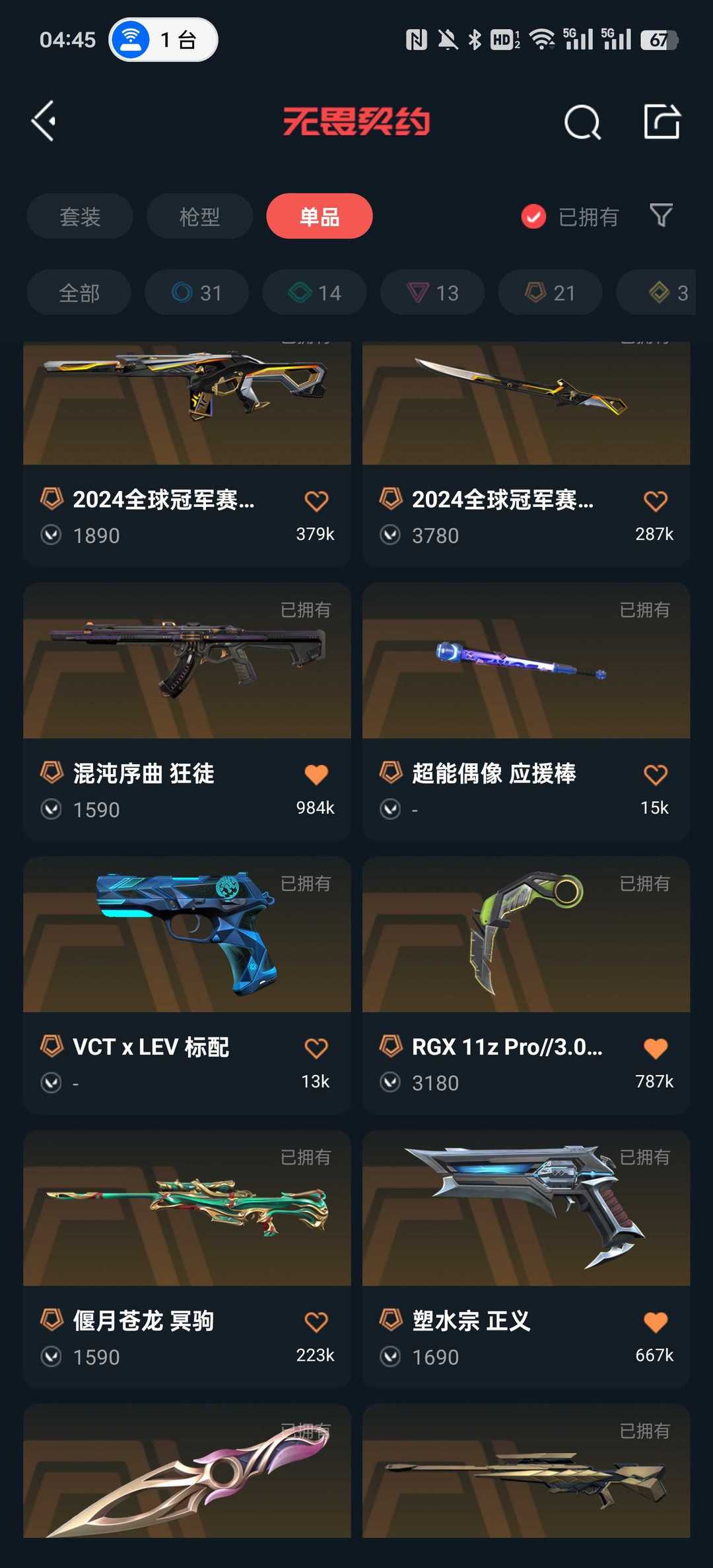Open the 塑水宗 正义 skin card
713x1568 pixels.
(x=526, y=1259)
